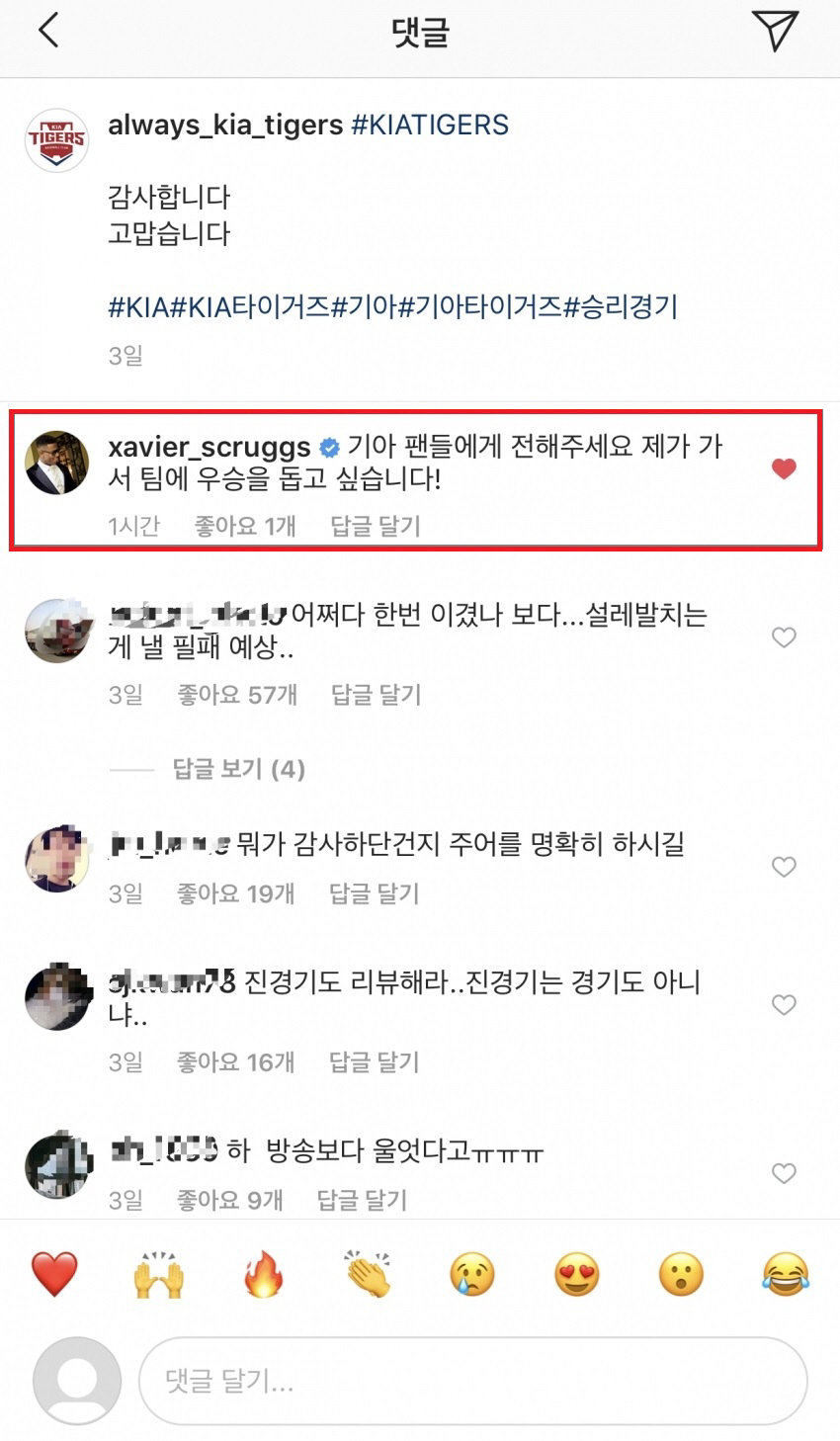This screenshot has width=840, height=1441.
Task: Insert the red heart quick emoji
Action: (54, 1274)
